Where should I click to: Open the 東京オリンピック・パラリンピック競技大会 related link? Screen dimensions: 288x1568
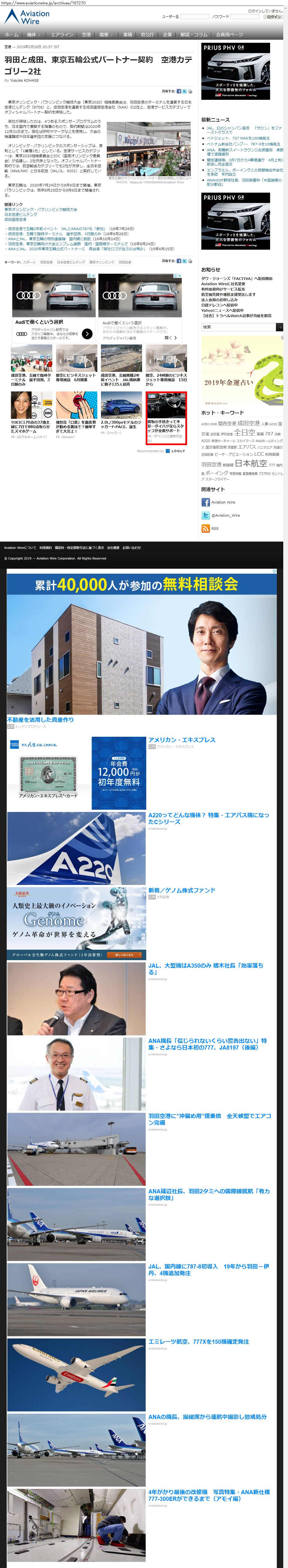[x=41, y=209]
